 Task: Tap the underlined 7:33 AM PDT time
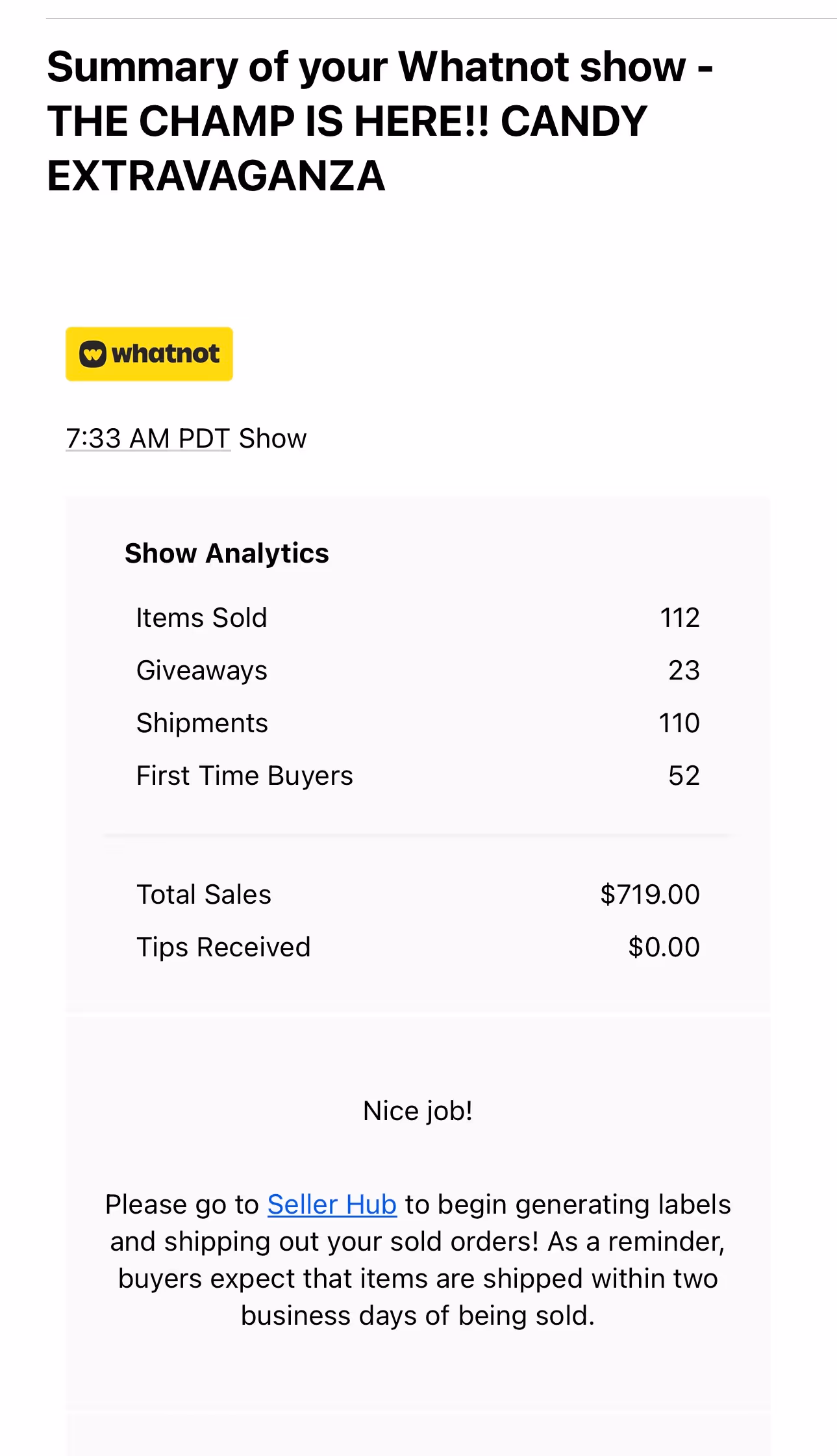(148, 439)
